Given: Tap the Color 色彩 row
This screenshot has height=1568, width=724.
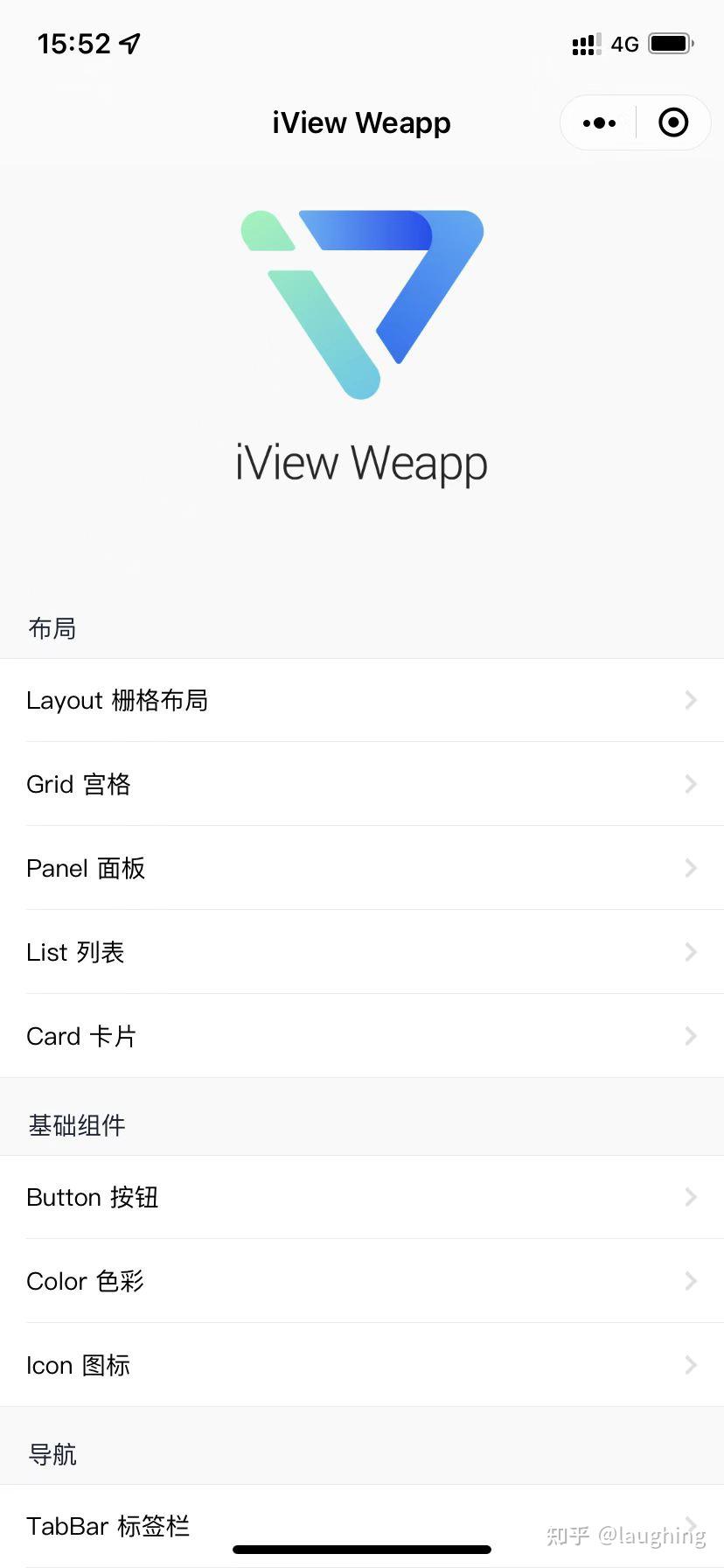Looking at the screenshot, I should [x=362, y=1281].
